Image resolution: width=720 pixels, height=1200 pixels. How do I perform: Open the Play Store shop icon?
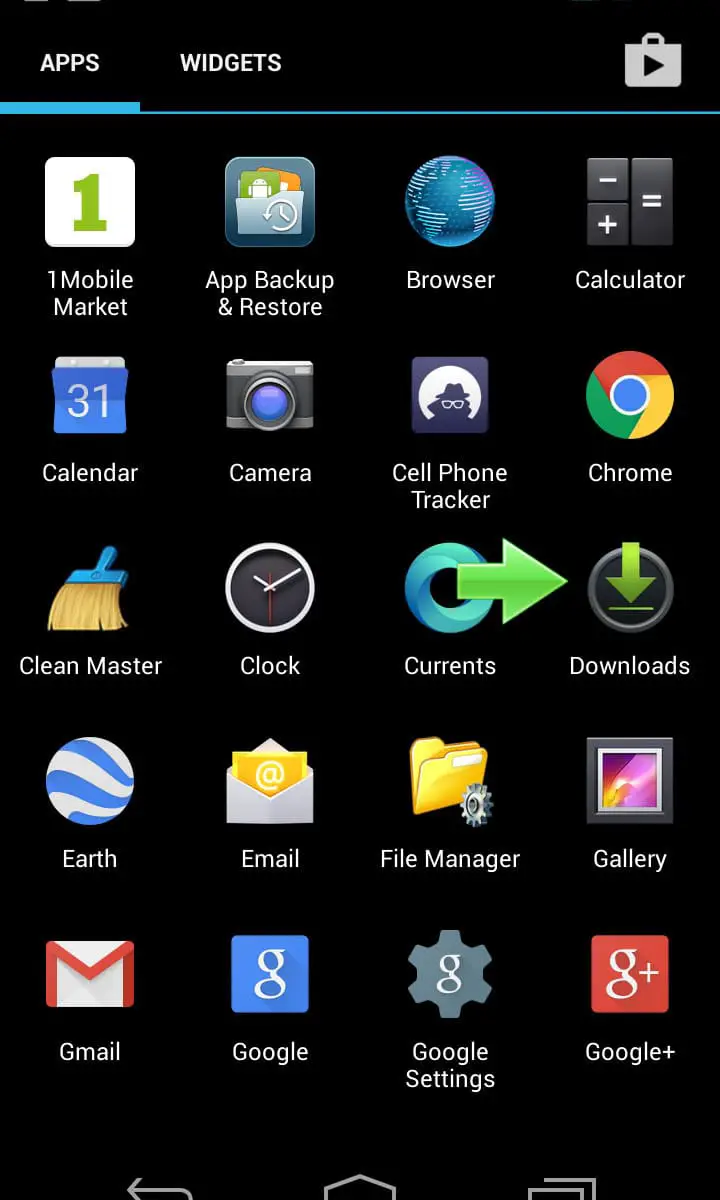point(653,60)
